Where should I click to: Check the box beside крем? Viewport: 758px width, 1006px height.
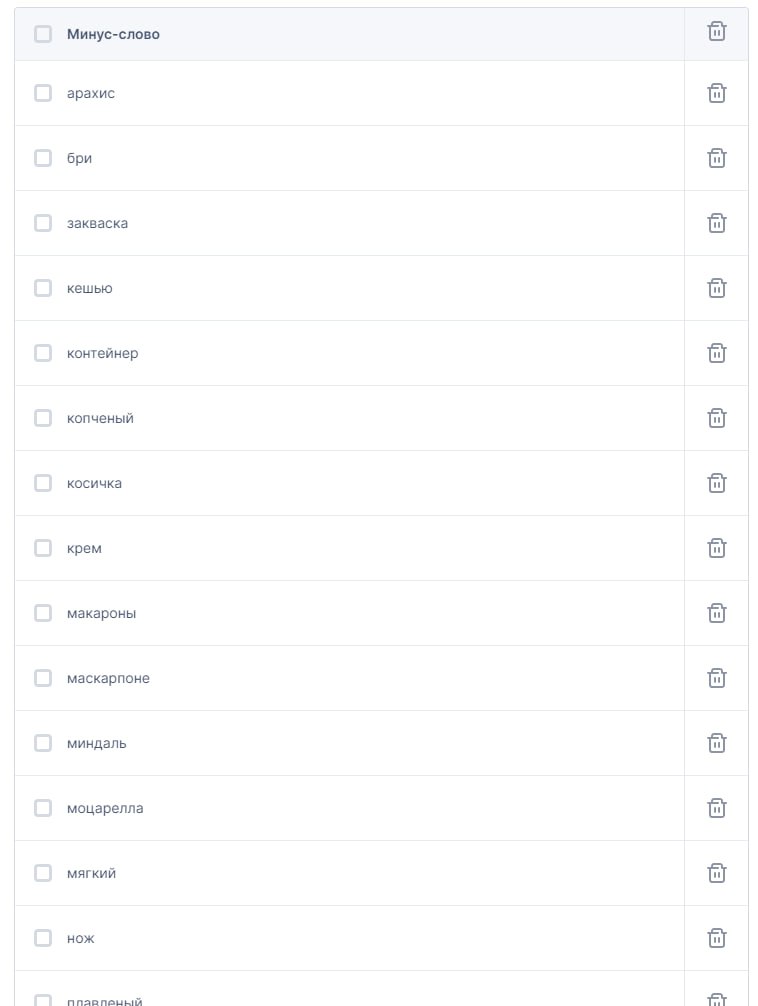click(x=43, y=548)
